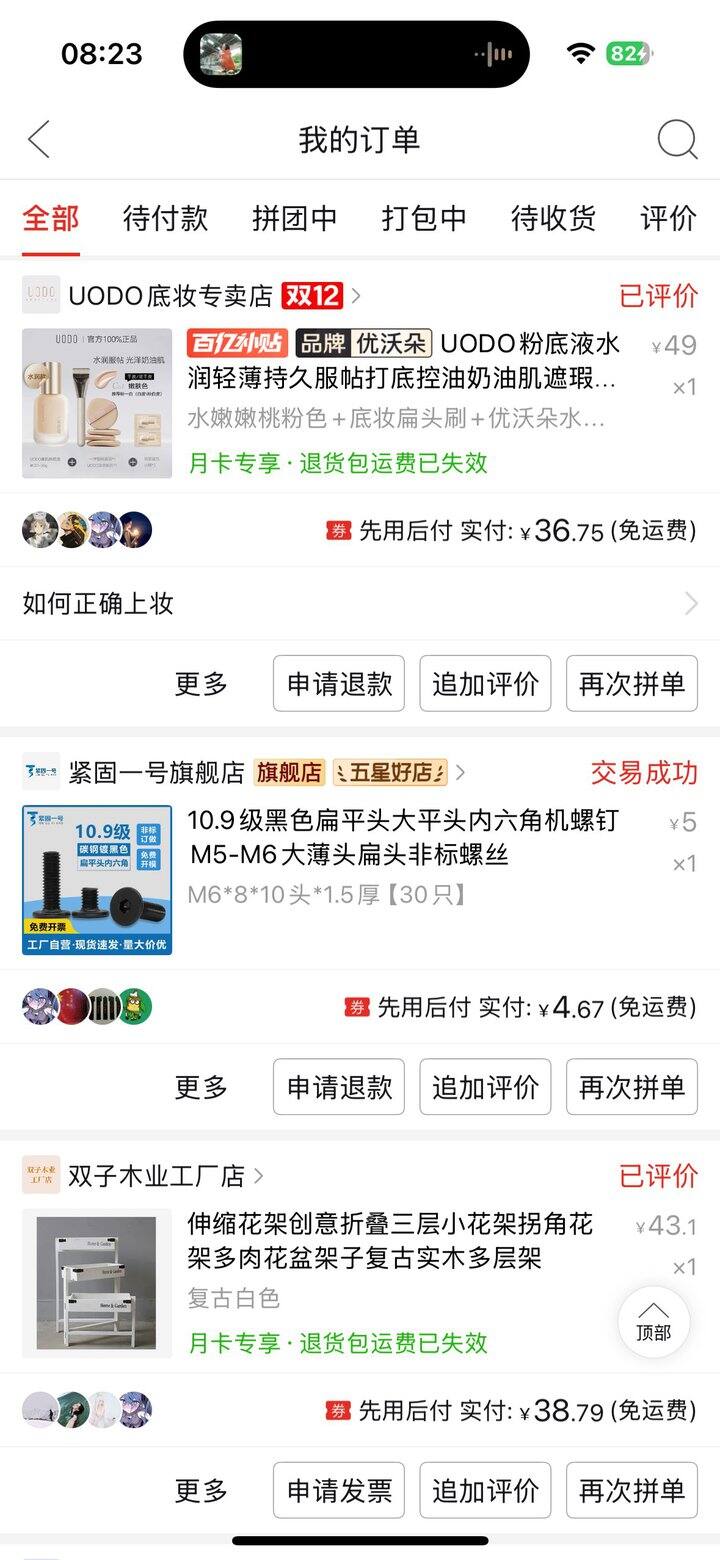
Task: Visit the 紧固一号旗舰店 store
Action: [x=156, y=772]
